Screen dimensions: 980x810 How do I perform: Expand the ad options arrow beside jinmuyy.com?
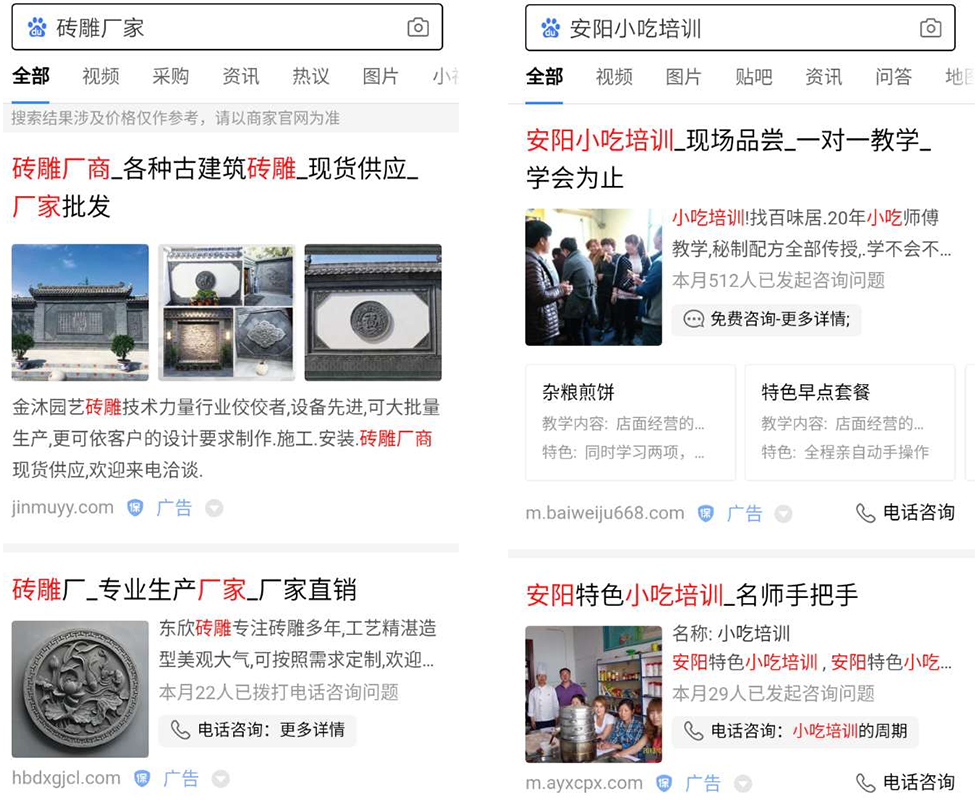pos(214,508)
